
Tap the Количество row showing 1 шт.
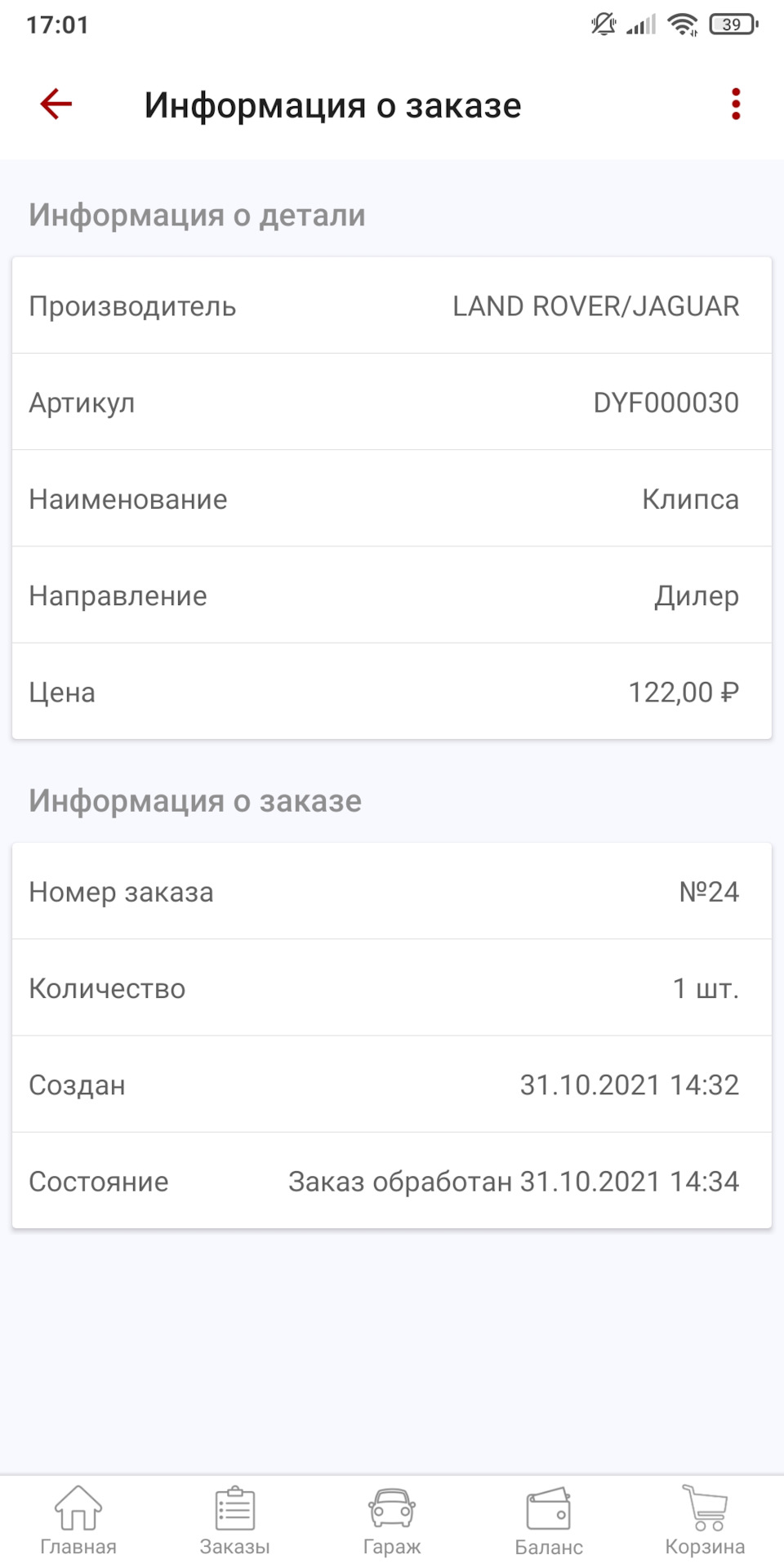coord(392,988)
